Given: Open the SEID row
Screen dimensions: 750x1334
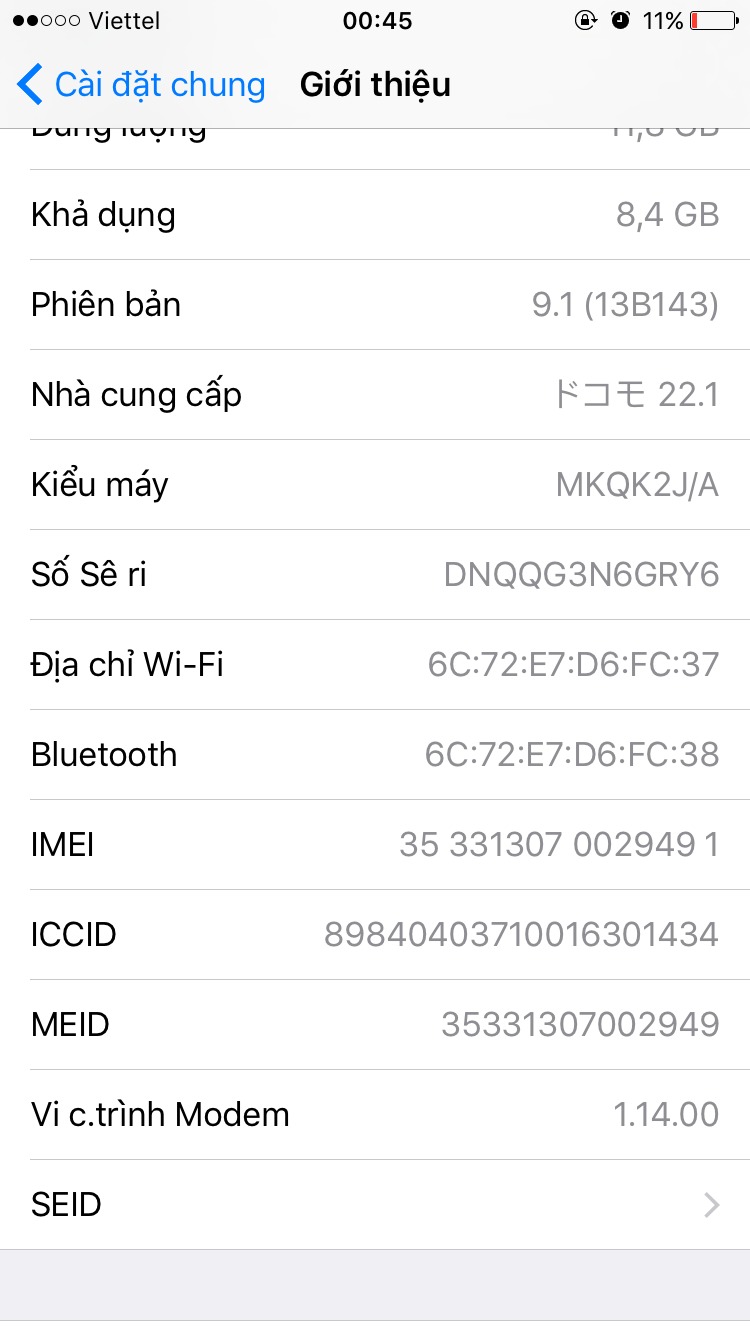Looking at the screenshot, I should click(x=375, y=1205).
